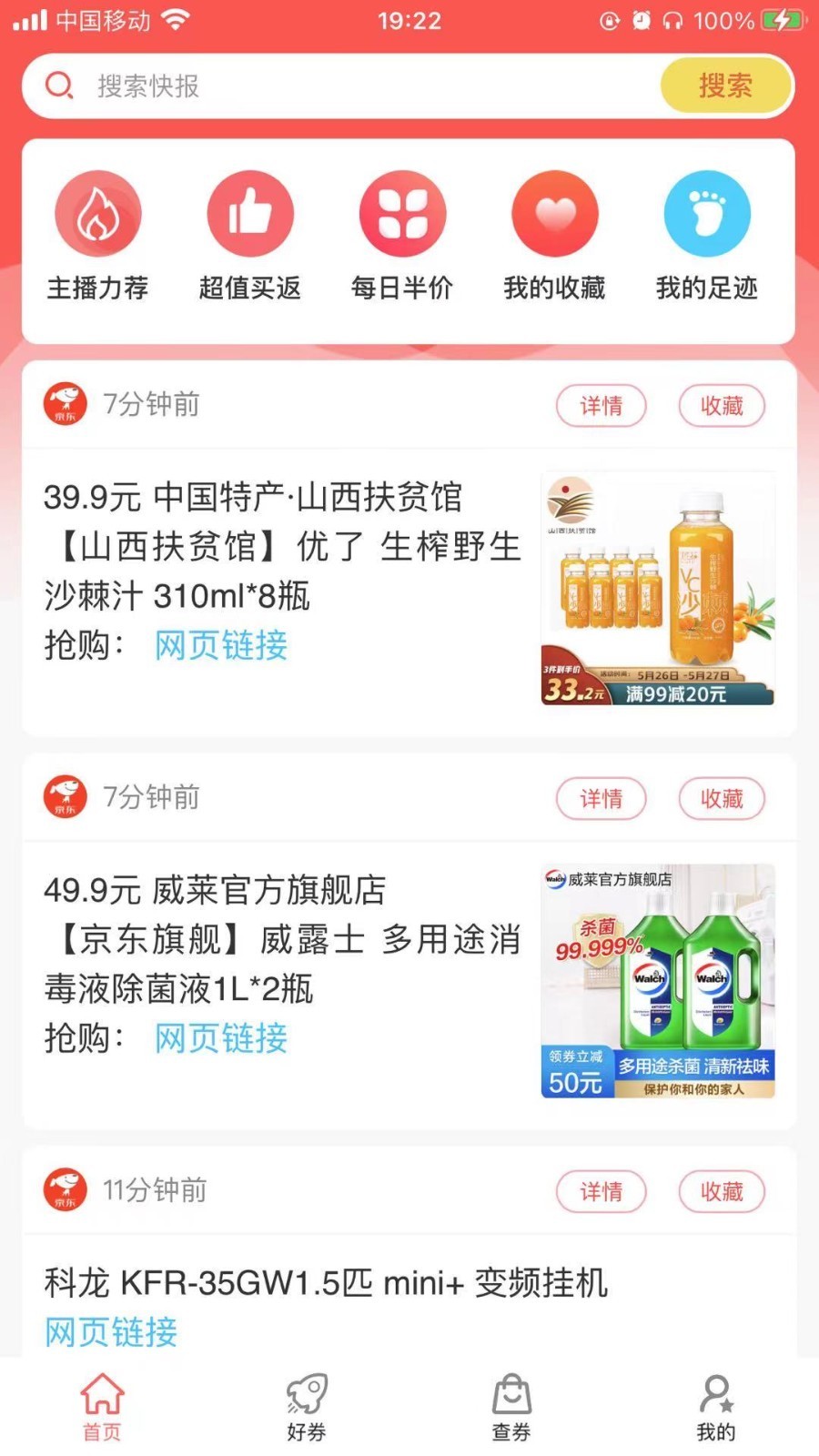
Task: Open 网页链接 for the 沙棘汁 deal
Action: pyautogui.click(x=221, y=645)
